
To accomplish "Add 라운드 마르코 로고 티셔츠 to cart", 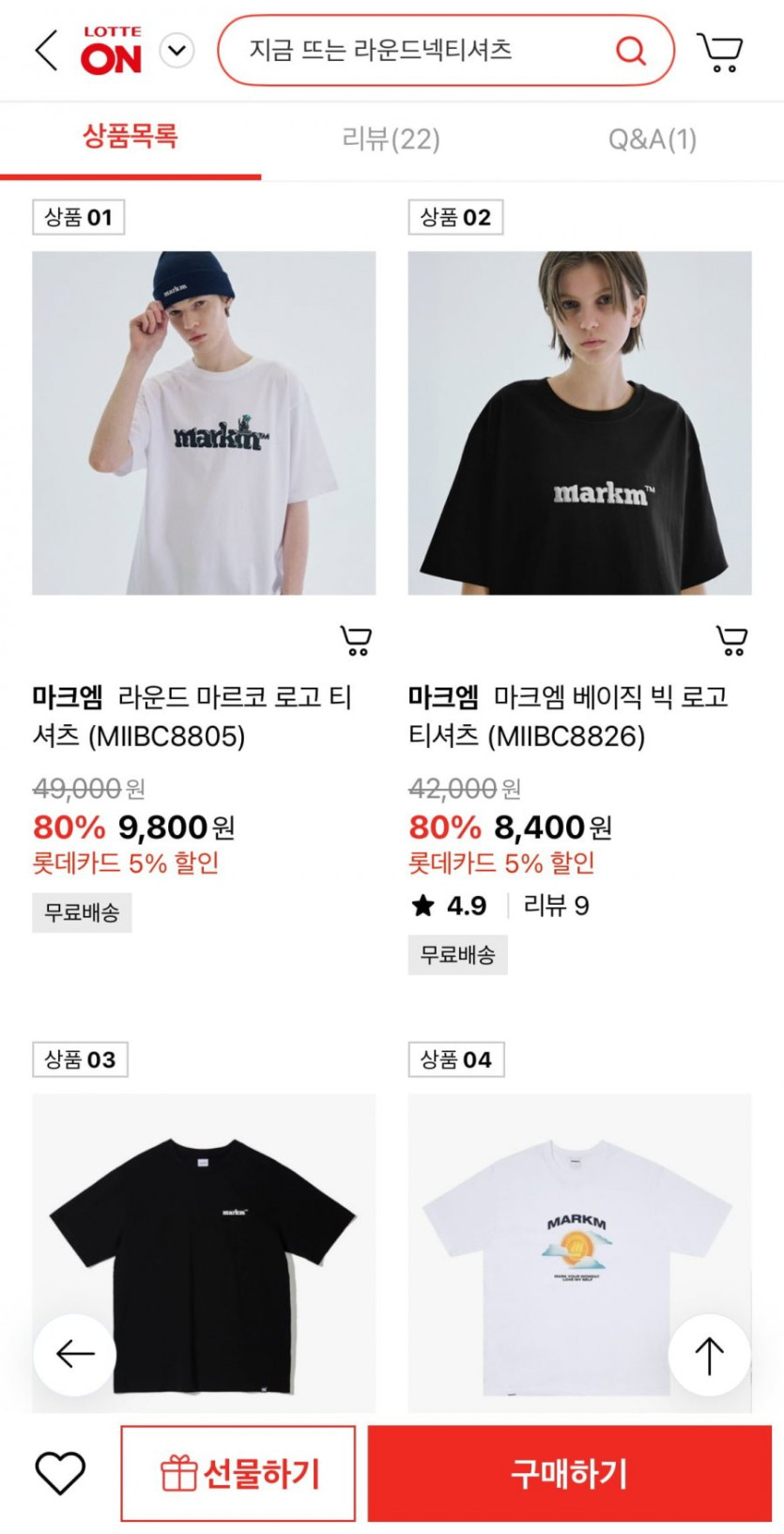I will click(356, 641).
